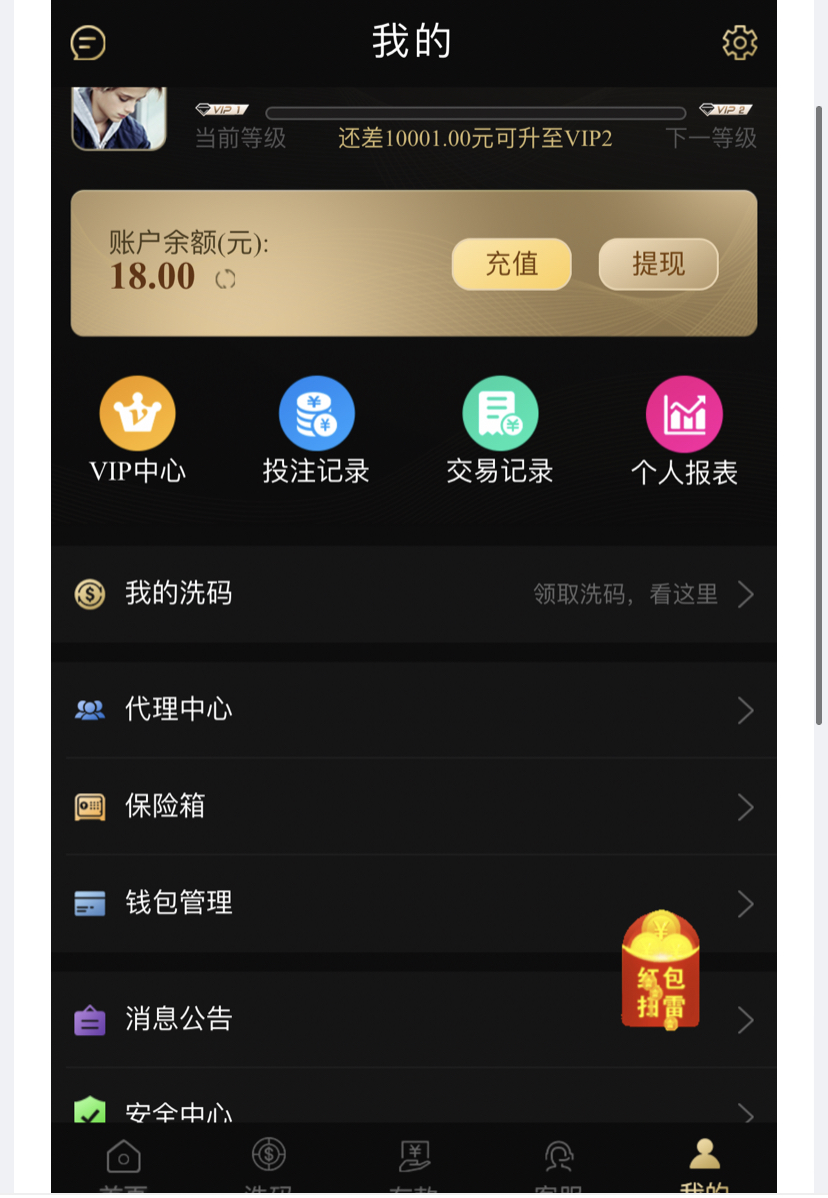Open the profile avatar picture
Image resolution: width=828 pixels, height=1198 pixels.
118,120
